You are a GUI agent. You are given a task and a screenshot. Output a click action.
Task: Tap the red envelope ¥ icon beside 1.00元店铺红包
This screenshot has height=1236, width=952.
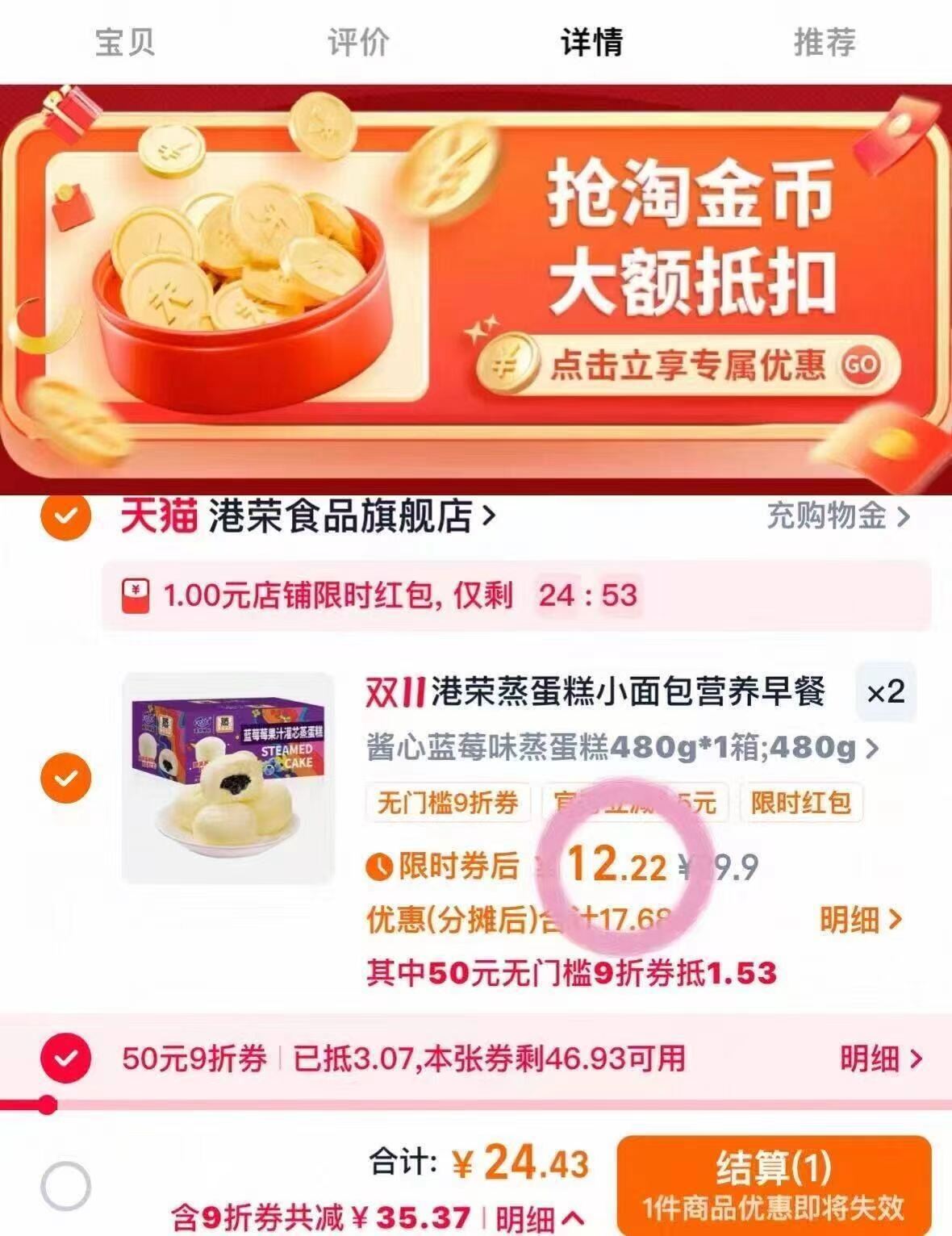pos(135,595)
